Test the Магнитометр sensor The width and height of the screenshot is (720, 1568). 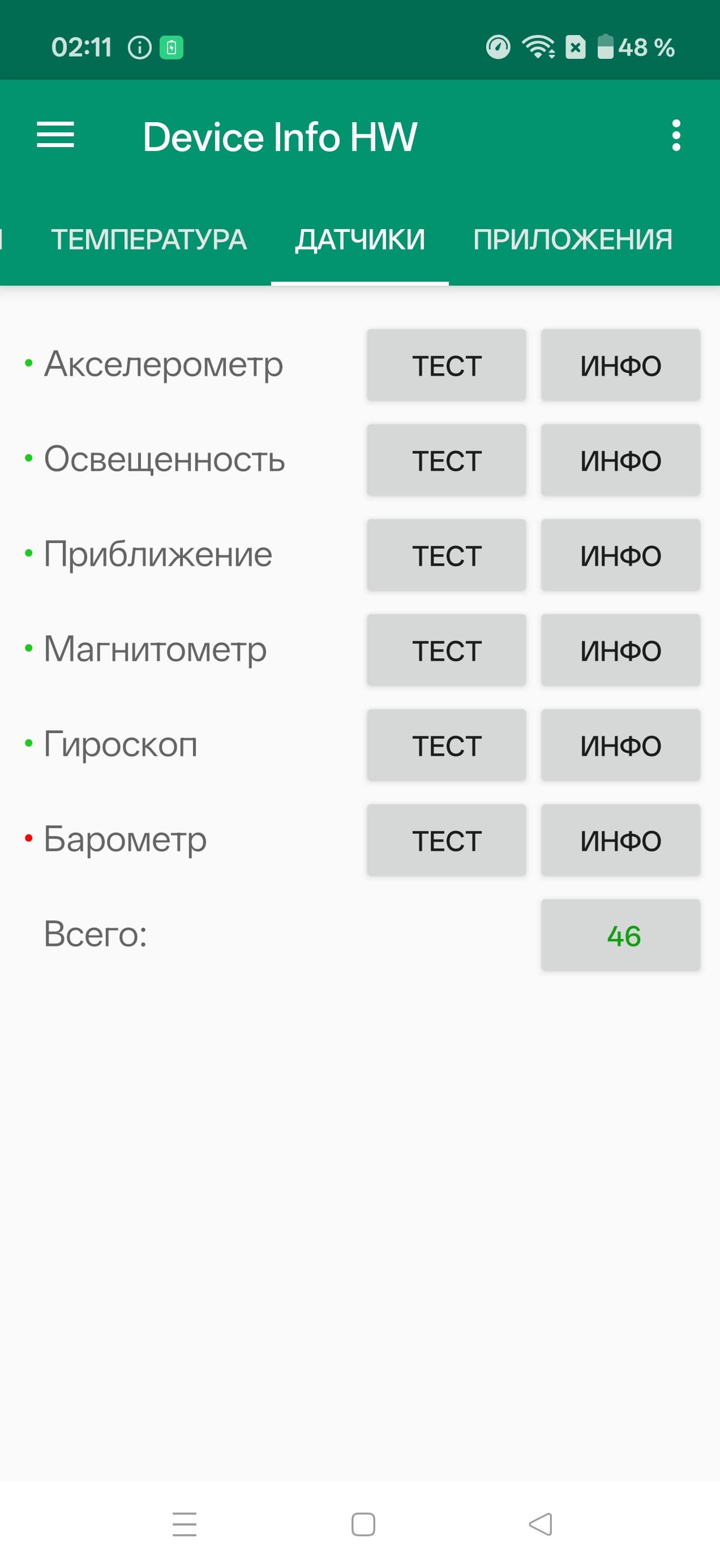(447, 650)
